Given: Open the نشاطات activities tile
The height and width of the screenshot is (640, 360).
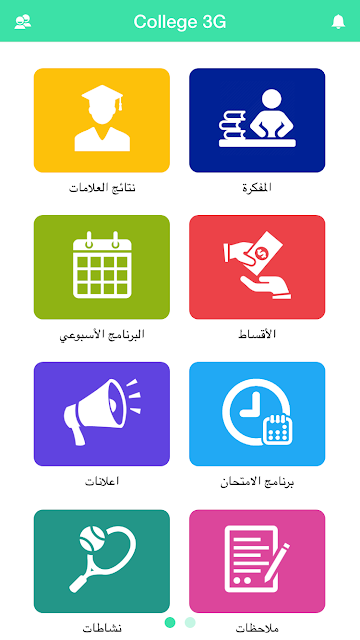Looking at the screenshot, I should (x=102, y=561).
